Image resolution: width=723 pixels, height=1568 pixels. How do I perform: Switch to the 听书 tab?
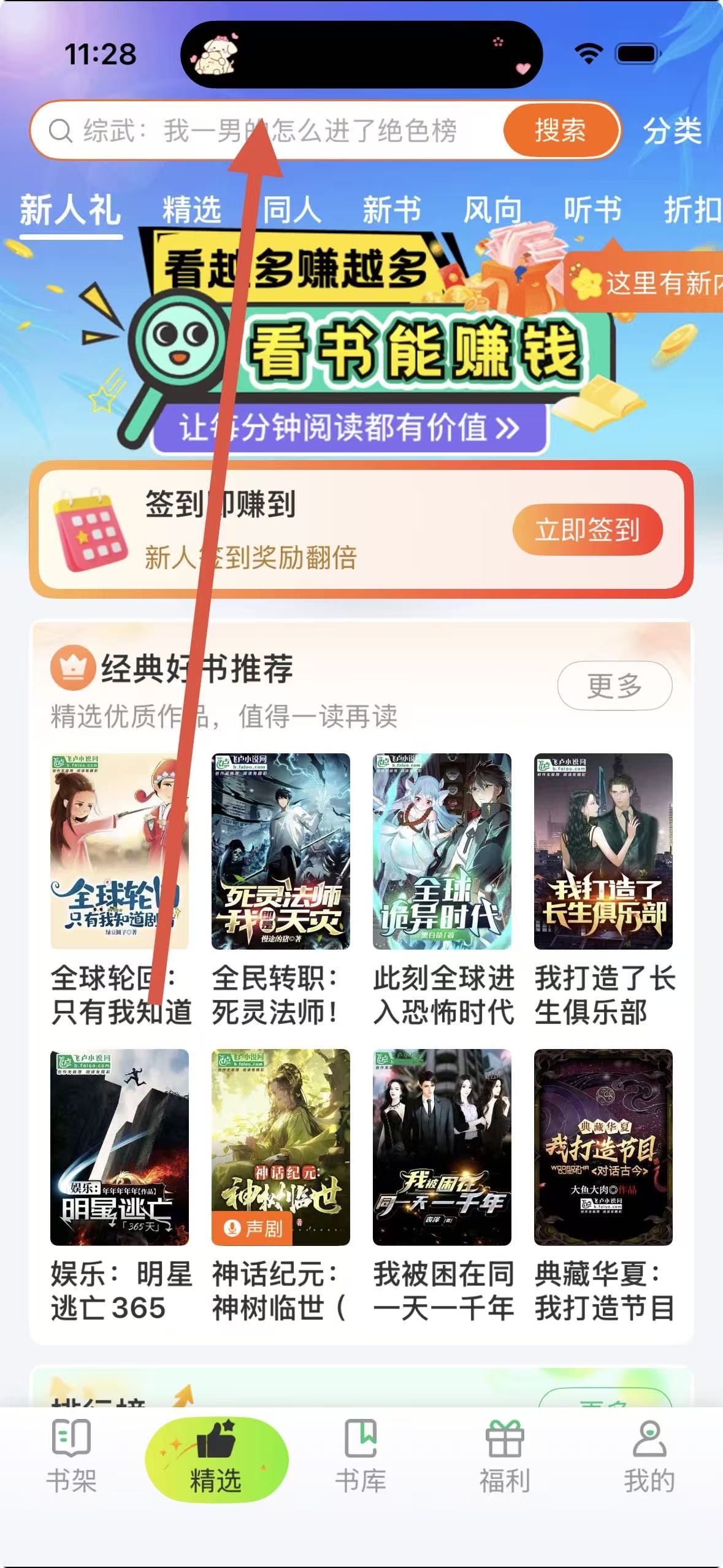[x=592, y=210]
